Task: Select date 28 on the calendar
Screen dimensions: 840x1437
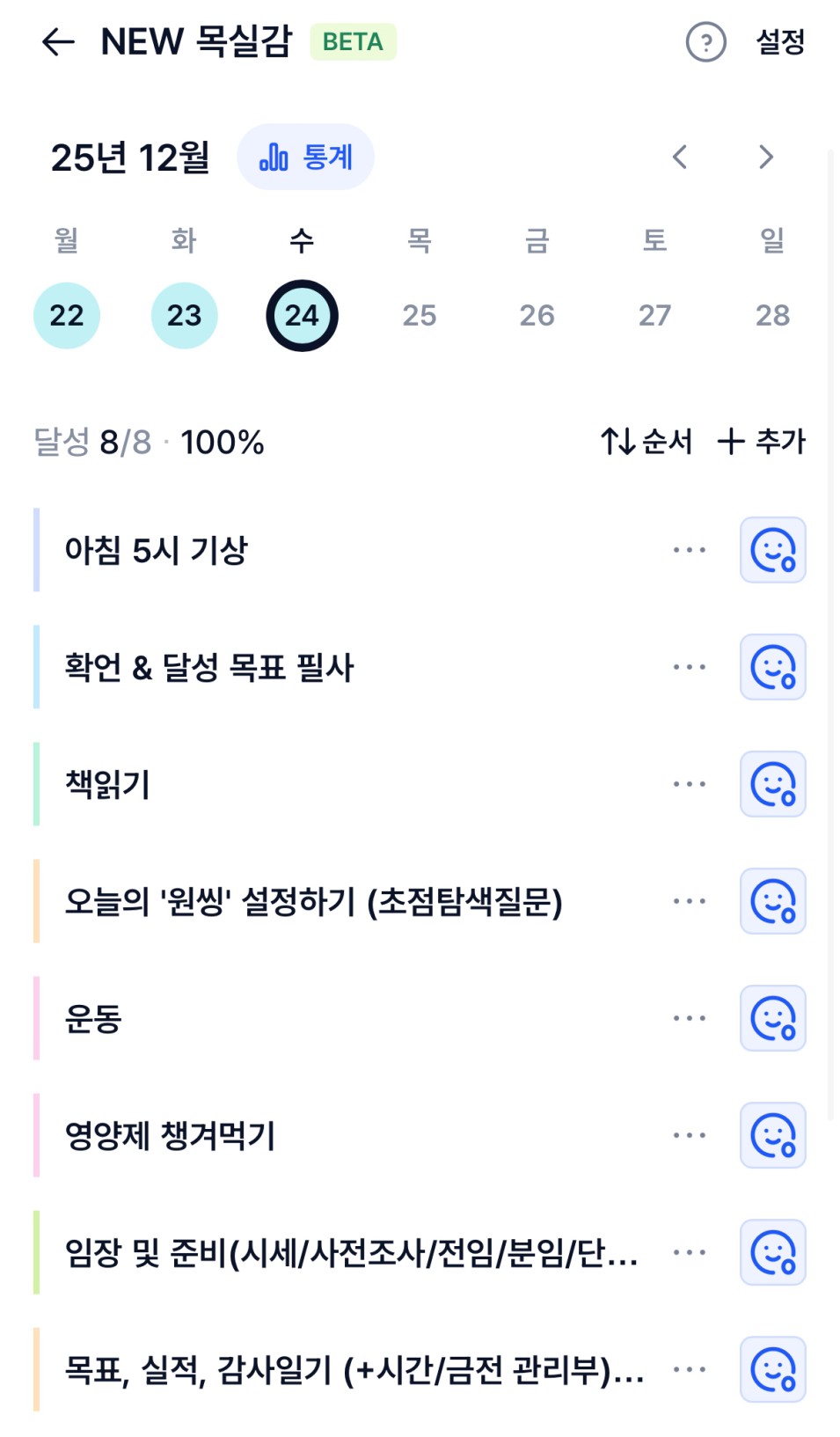Action: coord(772,315)
